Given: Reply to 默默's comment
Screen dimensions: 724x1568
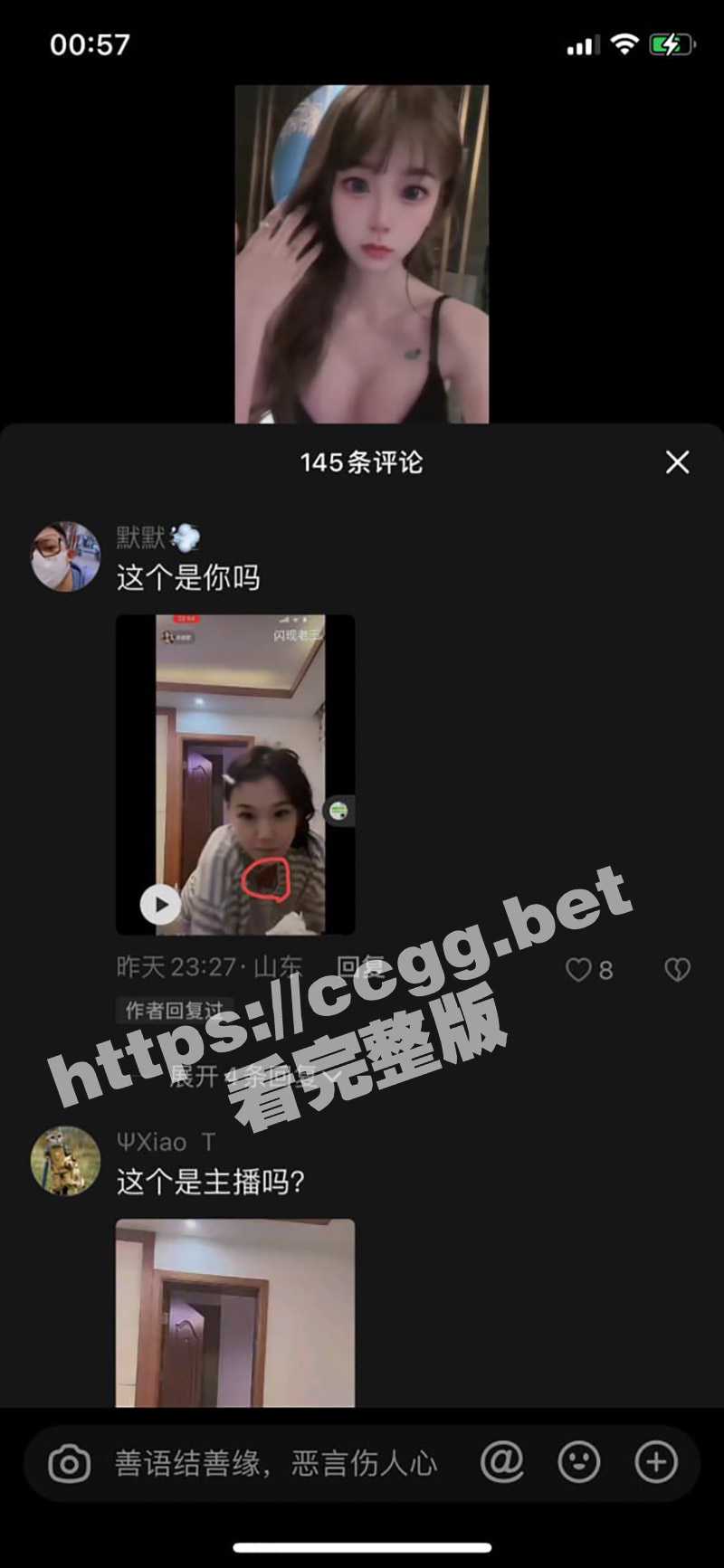Looking at the screenshot, I should (360, 967).
